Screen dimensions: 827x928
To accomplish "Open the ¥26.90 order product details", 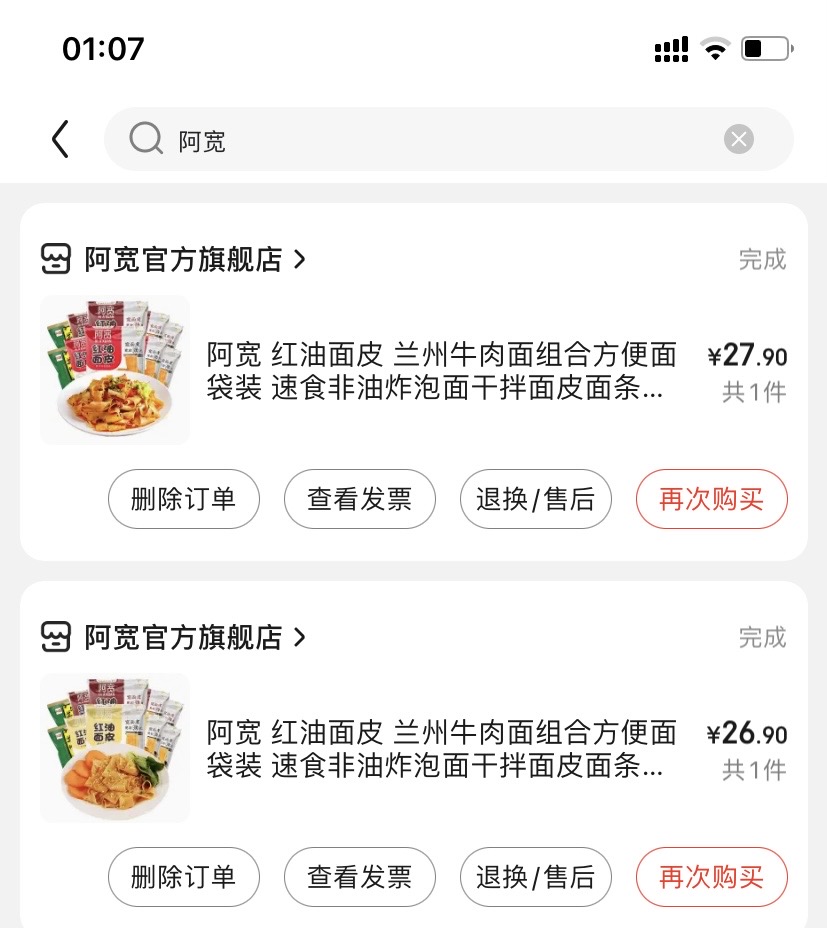I will click(x=441, y=749).
